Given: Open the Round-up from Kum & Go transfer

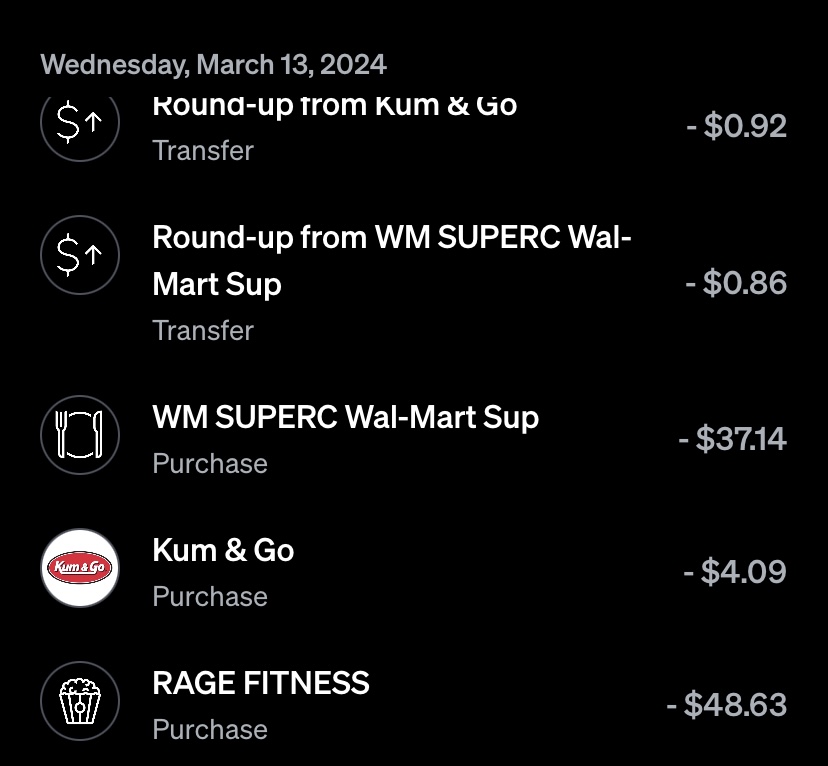Looking at the screenshot, I should click(x=334, y=127).
